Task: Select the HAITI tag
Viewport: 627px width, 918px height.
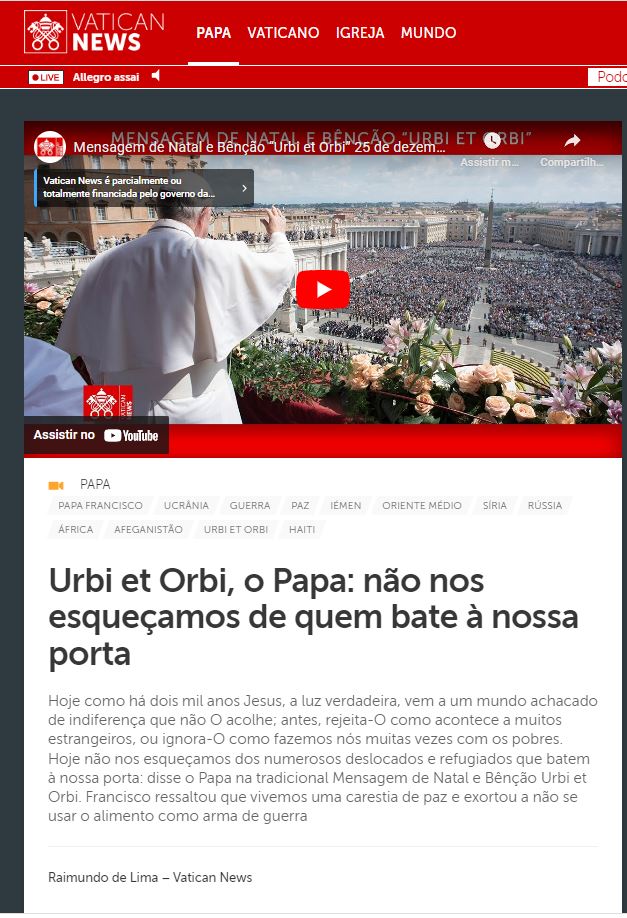Action: (302, 529)
